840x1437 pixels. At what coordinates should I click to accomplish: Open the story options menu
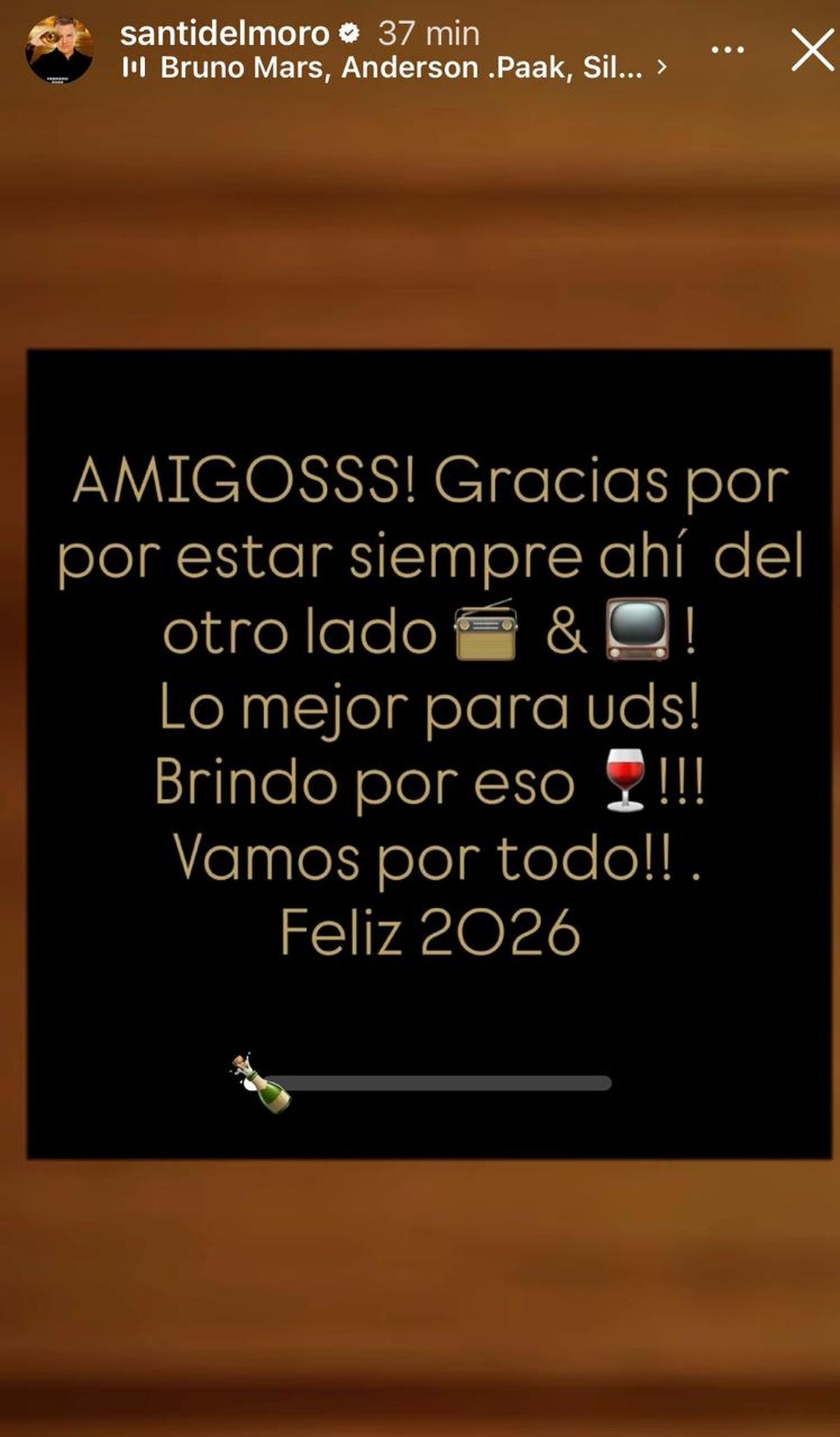click(x=727, y=50)
